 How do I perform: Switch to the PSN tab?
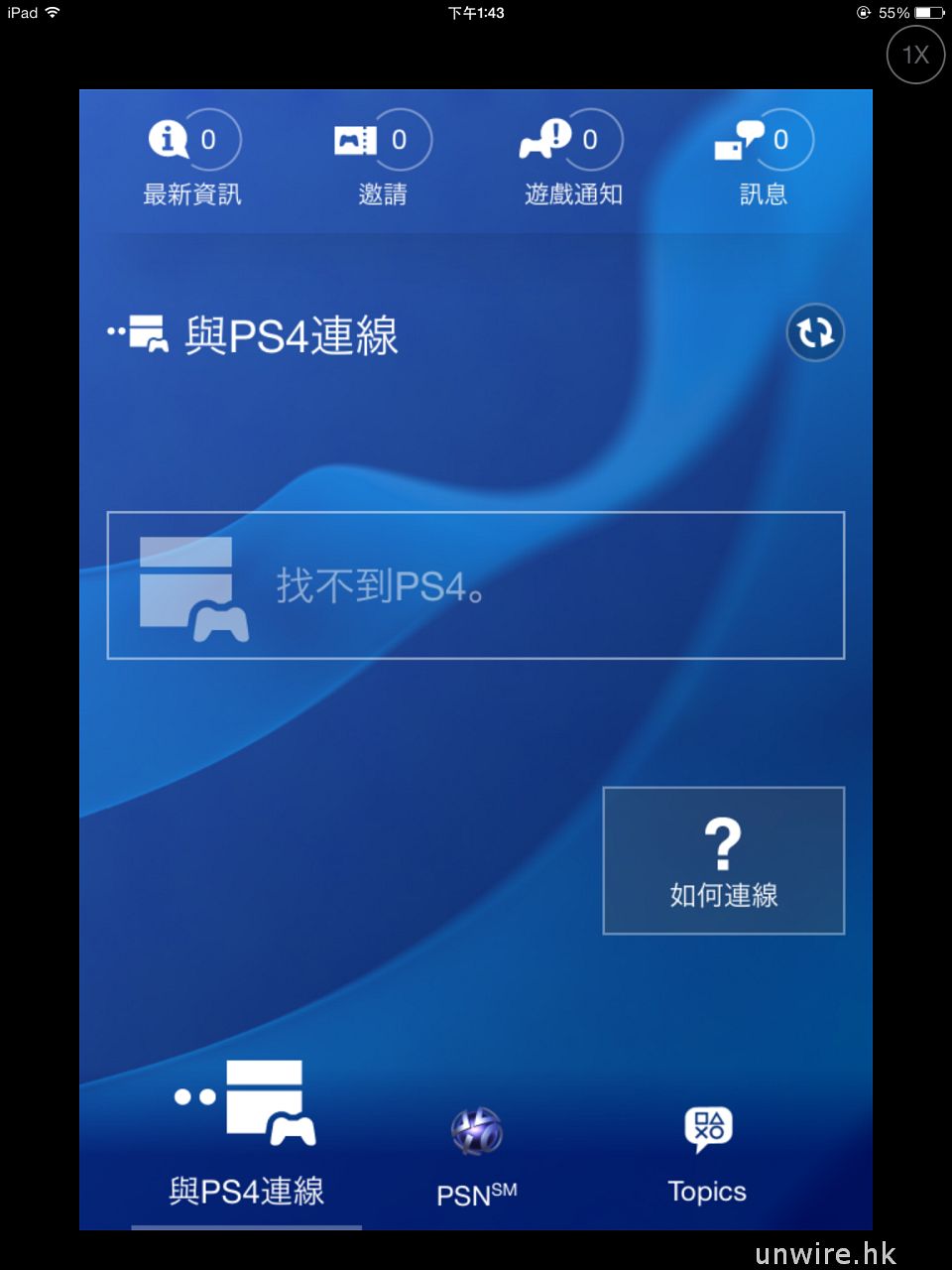click(x=477, y=1156)
